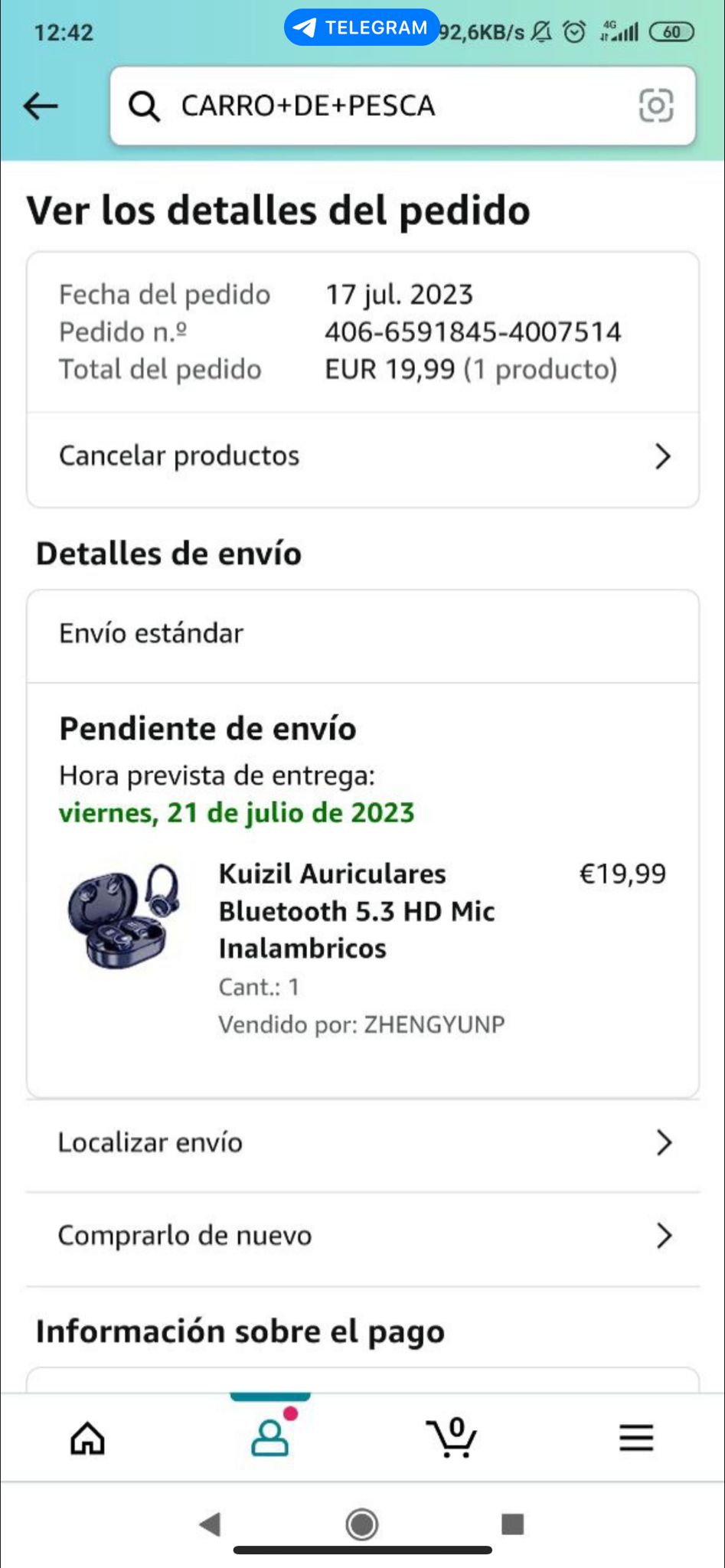The height and width of the screenshot is (1568, 725).
Task: Open the camera scan search icon
Action: click(x=655, y=106)
